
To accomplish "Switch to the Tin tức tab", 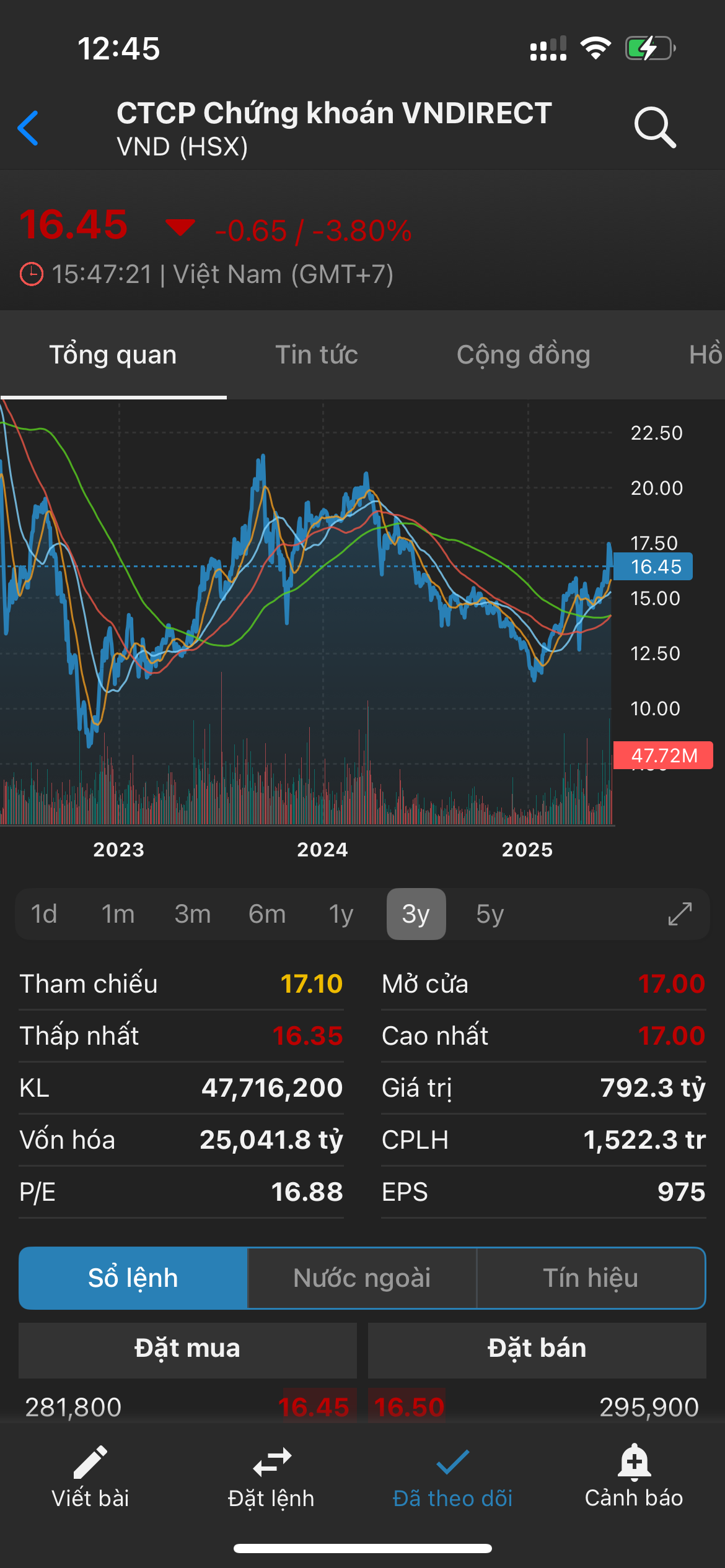I will [316, 355].
